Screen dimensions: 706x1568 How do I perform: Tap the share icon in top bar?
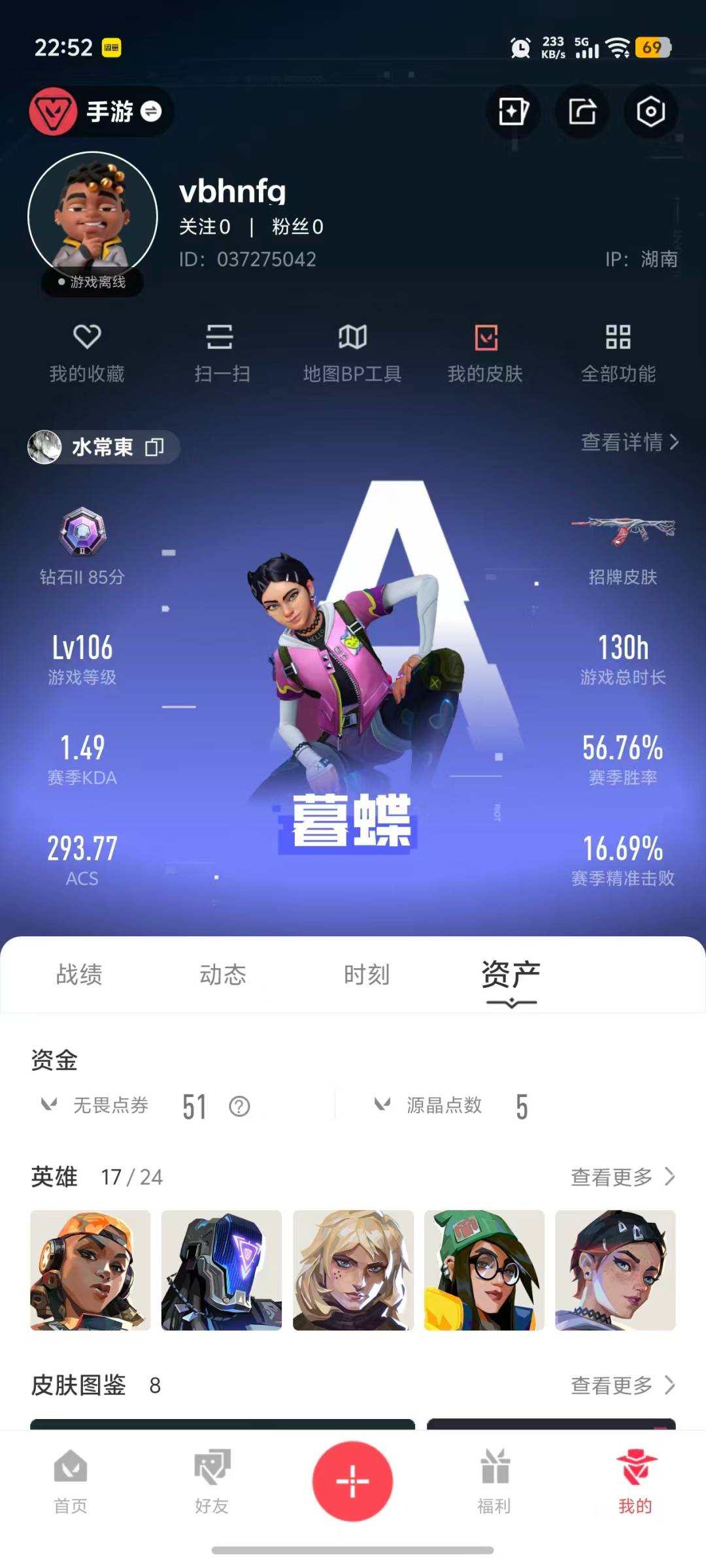pyautogui.click(x=582, y=112)
